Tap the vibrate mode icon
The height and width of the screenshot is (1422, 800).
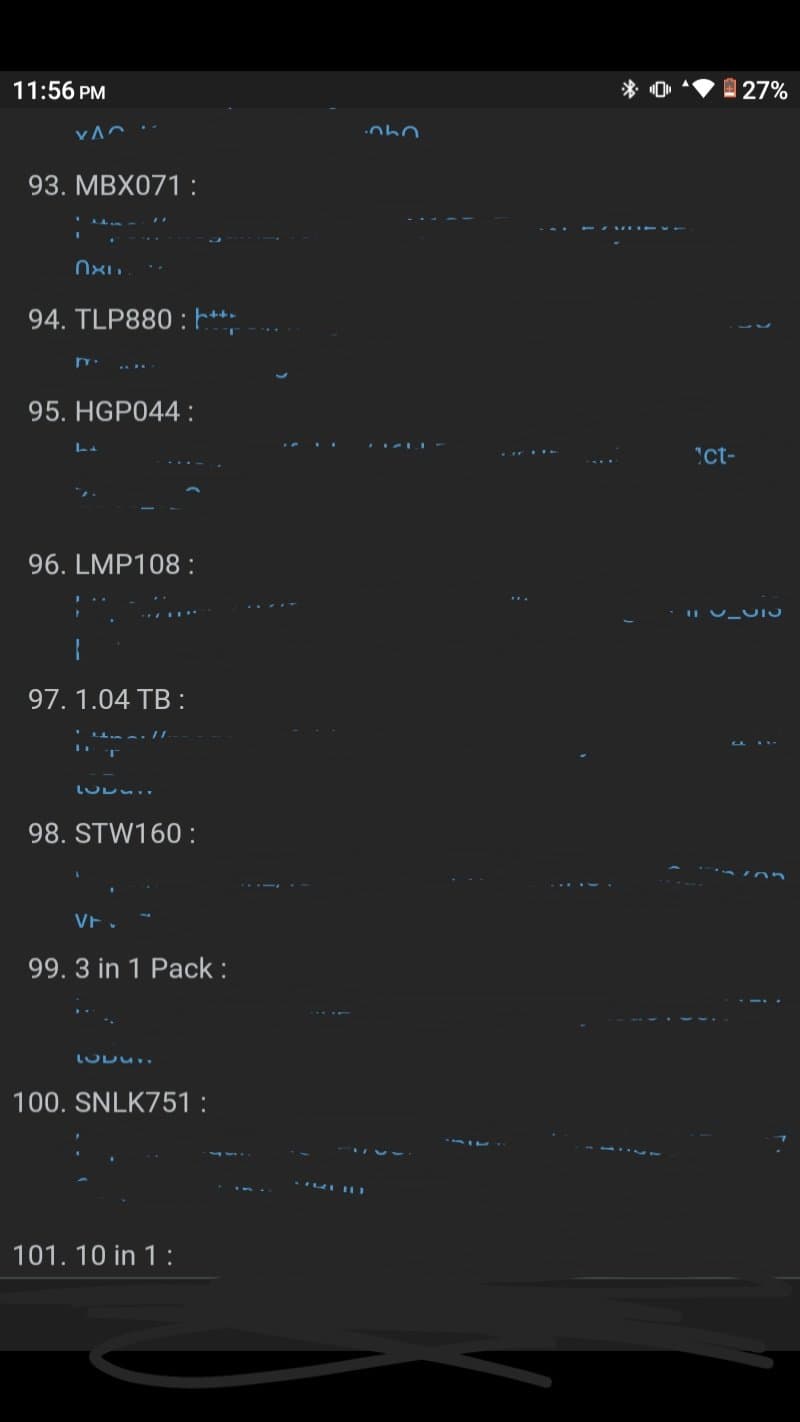point(658,89)
